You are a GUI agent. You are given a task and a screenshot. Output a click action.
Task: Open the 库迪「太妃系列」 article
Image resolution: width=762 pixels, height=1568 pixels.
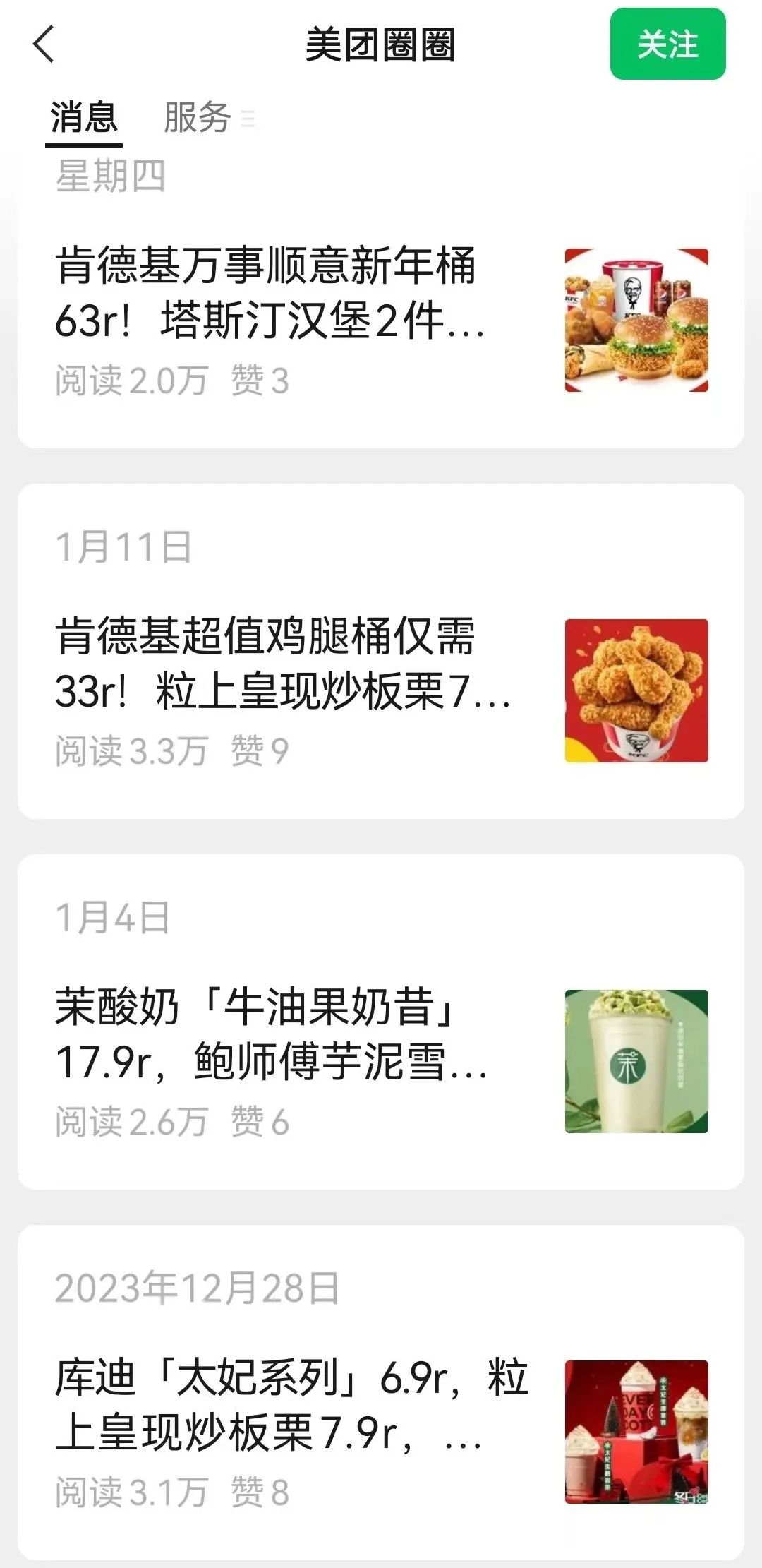[x=270, y=1404]
